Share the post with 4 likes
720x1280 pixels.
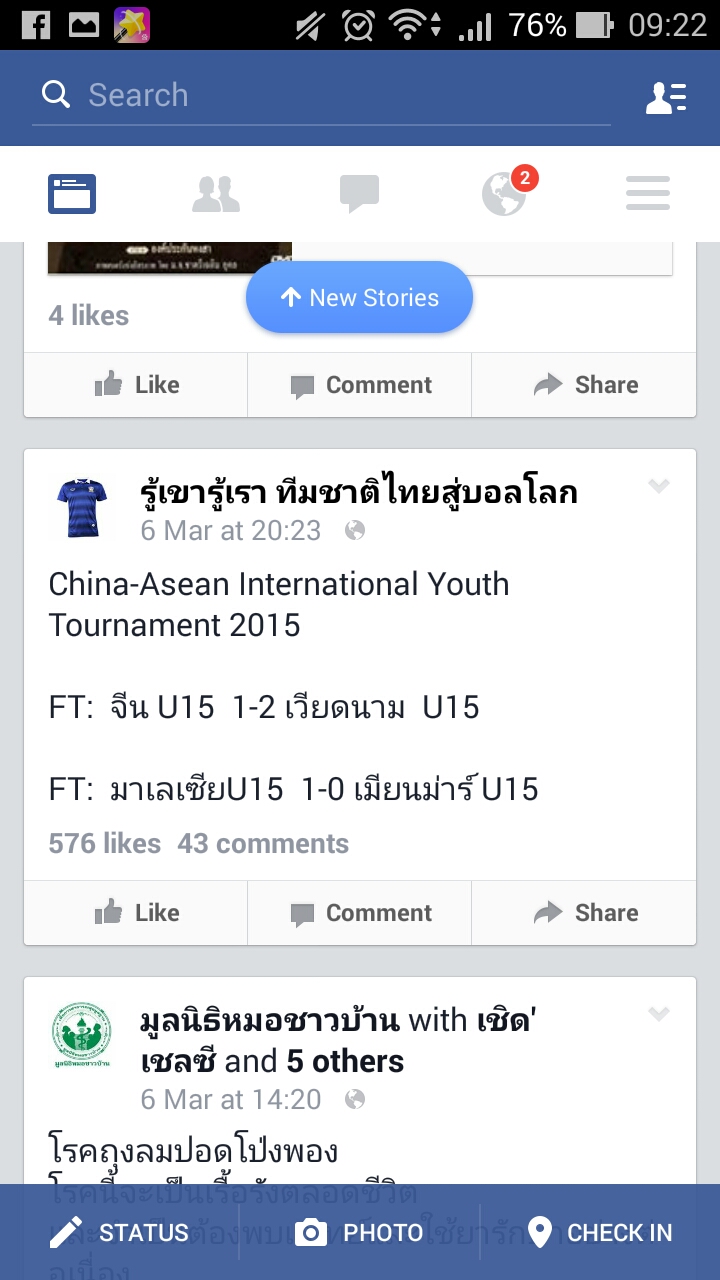click(584, 385)
